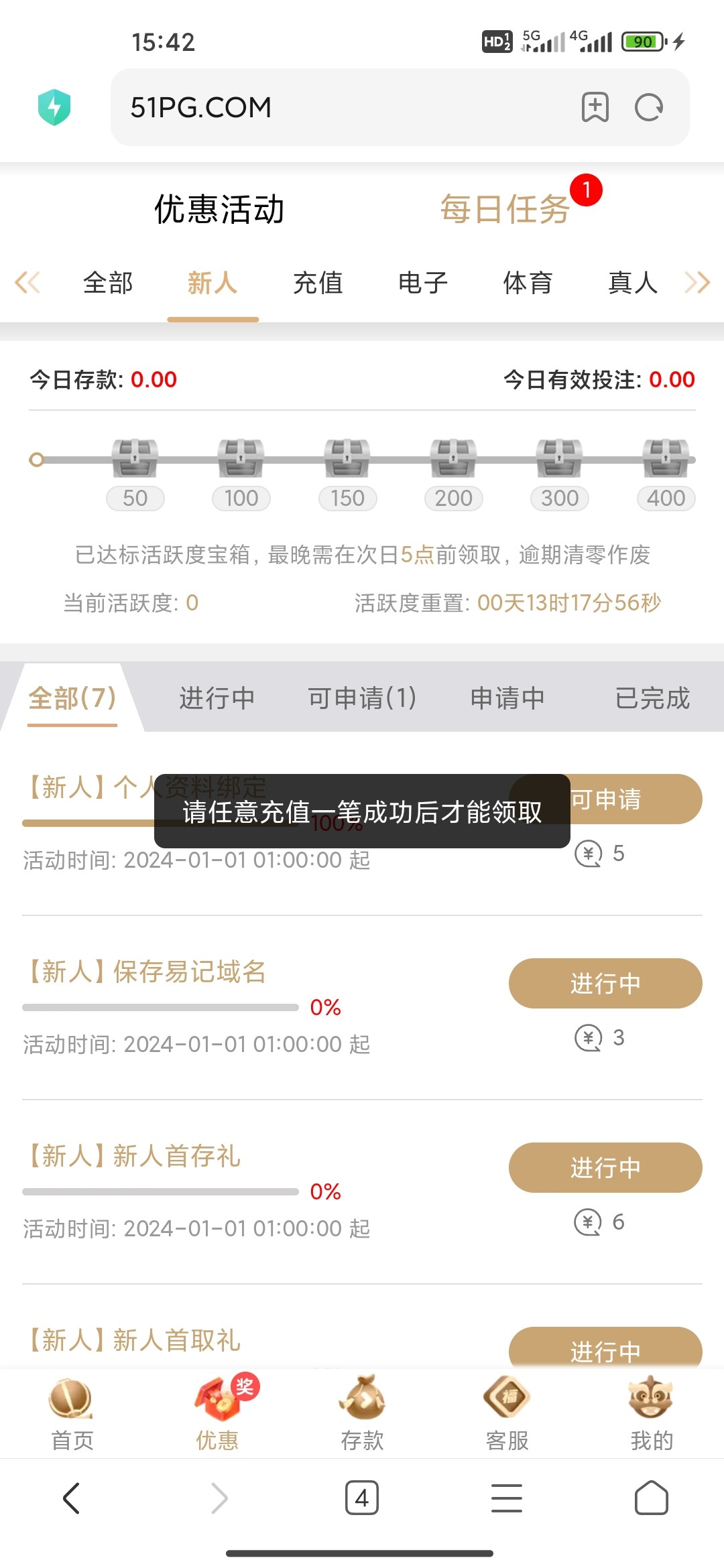Show next categories with the right arrows

pyautogui.click(x=697, y=282)
